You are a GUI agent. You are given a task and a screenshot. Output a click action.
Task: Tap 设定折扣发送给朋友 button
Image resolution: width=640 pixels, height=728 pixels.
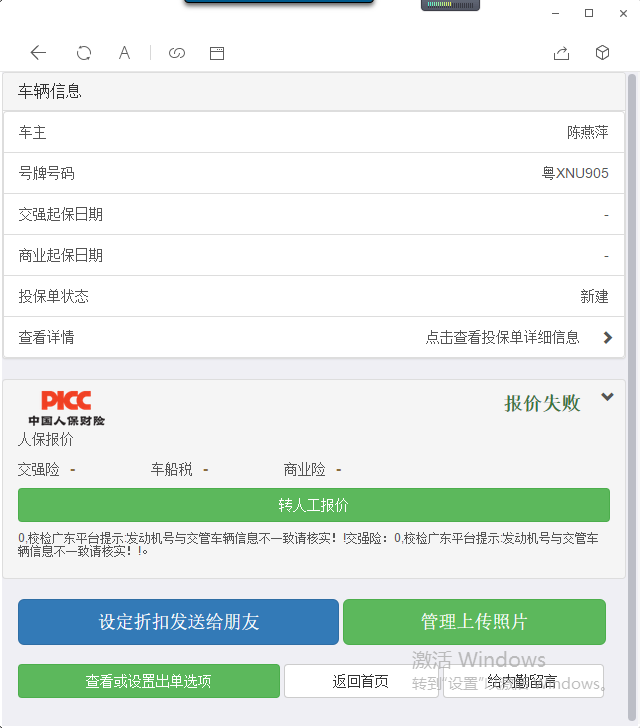pyautogui.click(x=178, y=622)
